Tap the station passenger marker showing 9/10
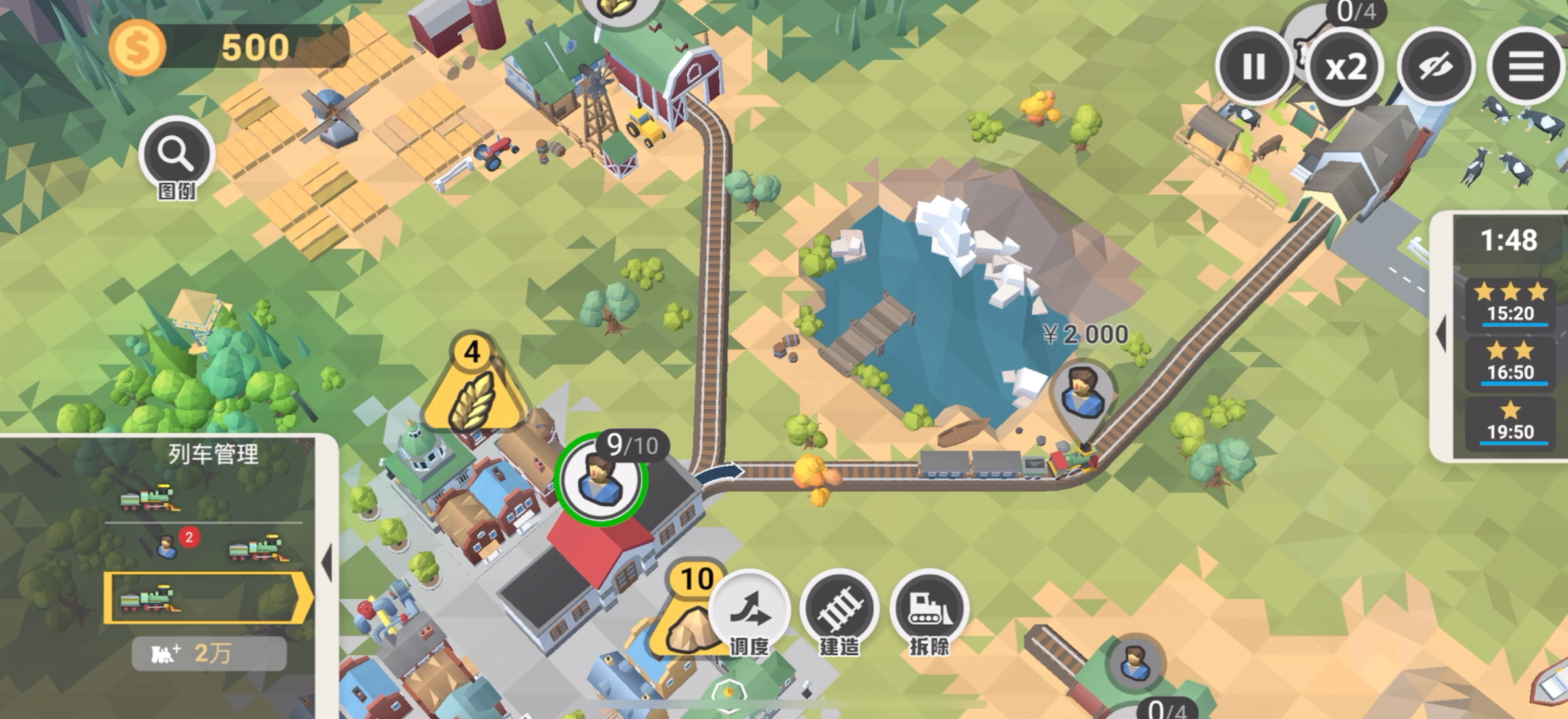Image resolution: width=1568 pixels, height=719 pixels. pos(601,479)
